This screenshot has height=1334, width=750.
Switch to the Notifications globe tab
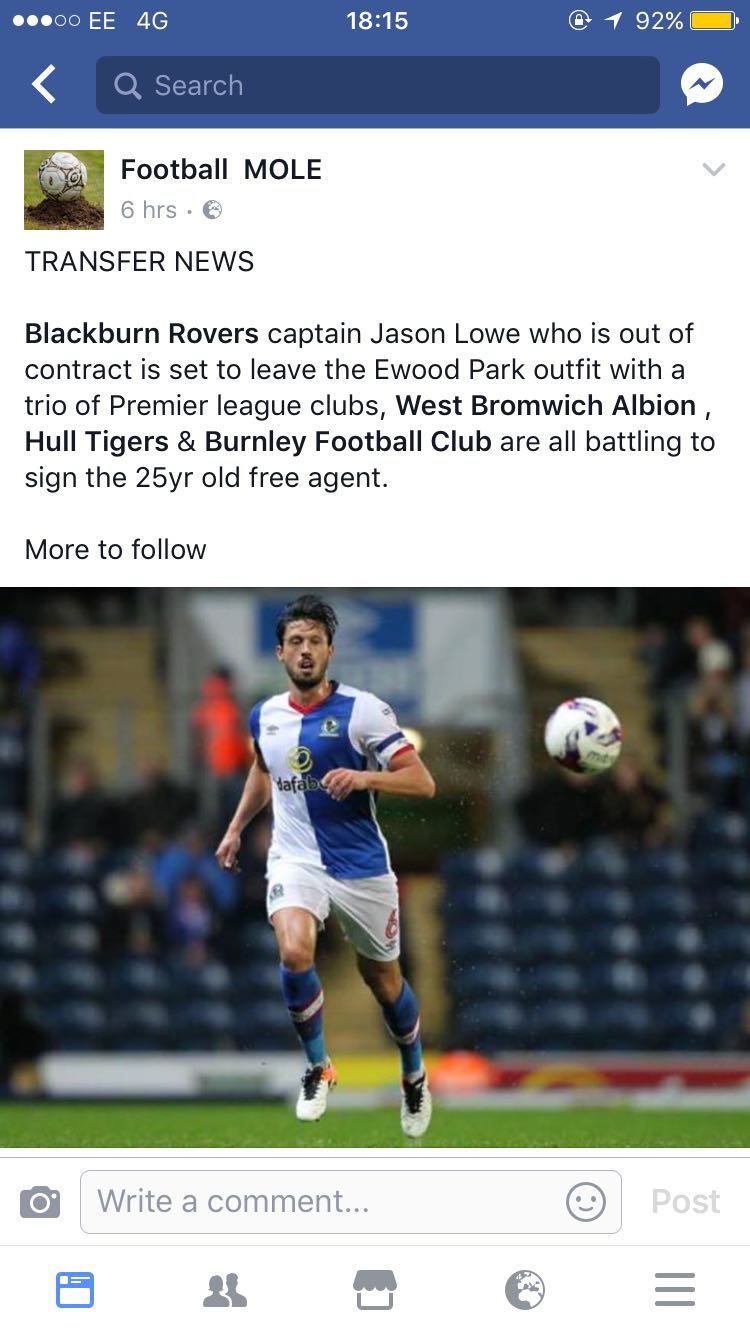click(525, 1290)
